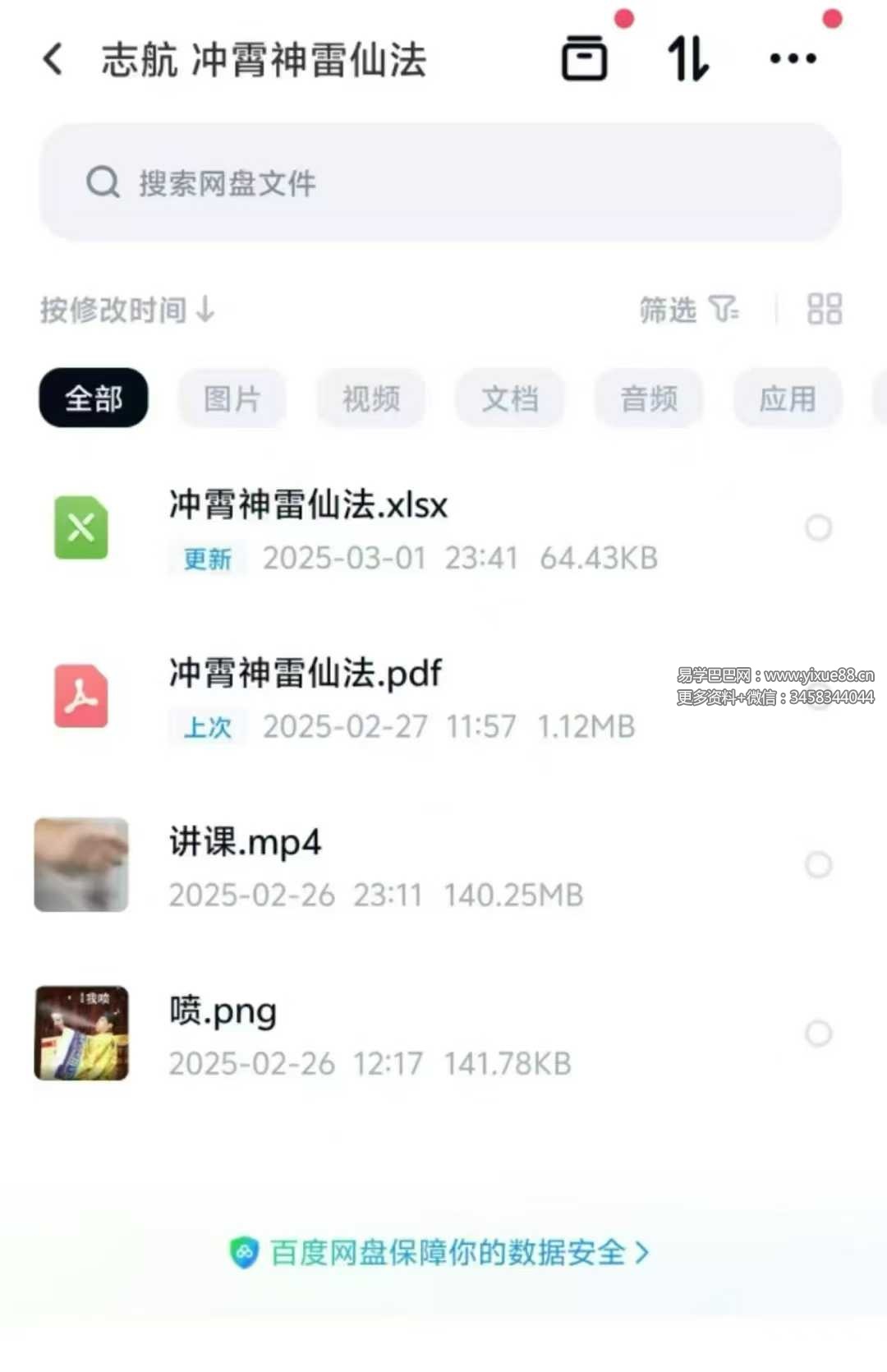
Task: Play the video 讲课.mp4
Action: [x=245, y=842]
